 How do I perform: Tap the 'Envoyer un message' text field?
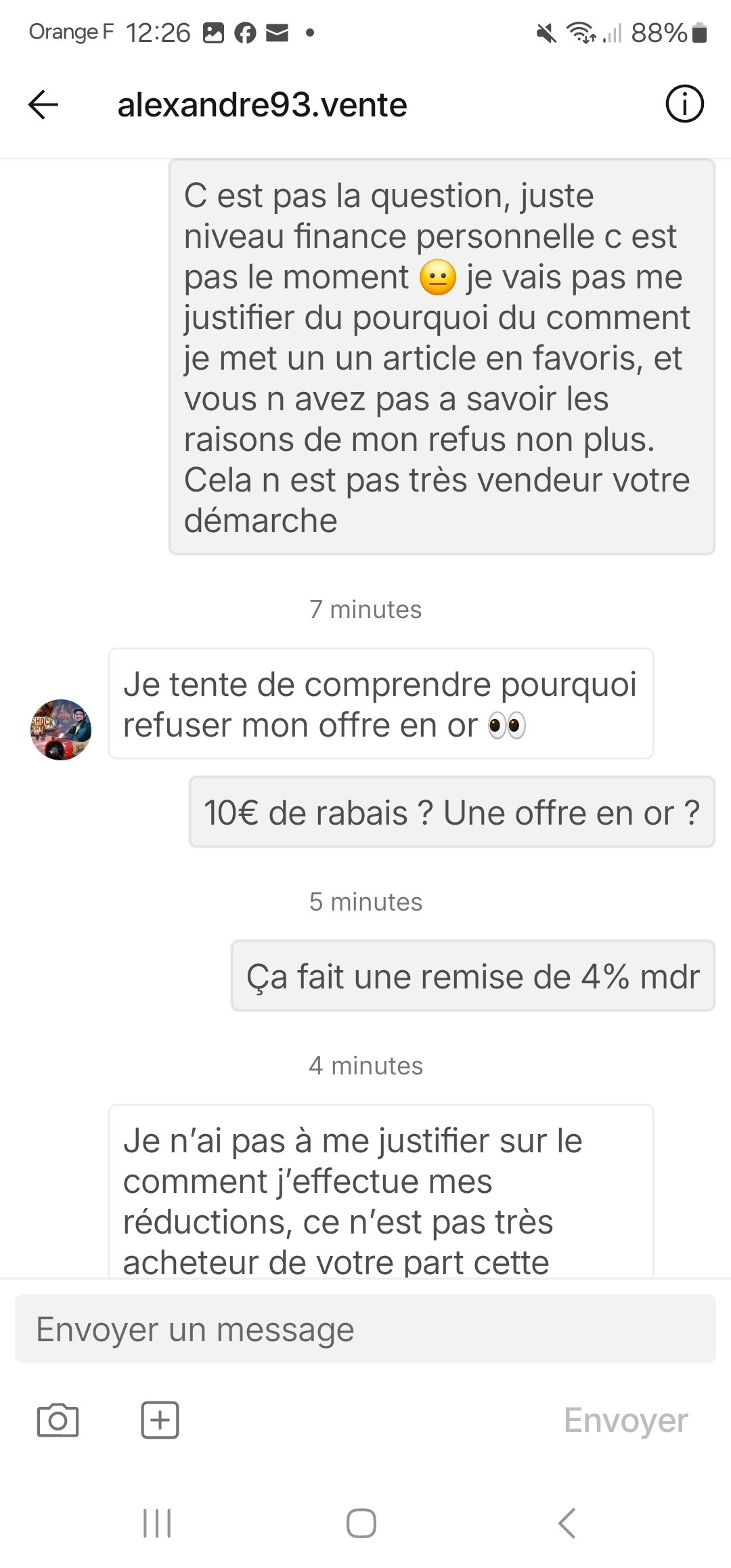(365, 1329)
